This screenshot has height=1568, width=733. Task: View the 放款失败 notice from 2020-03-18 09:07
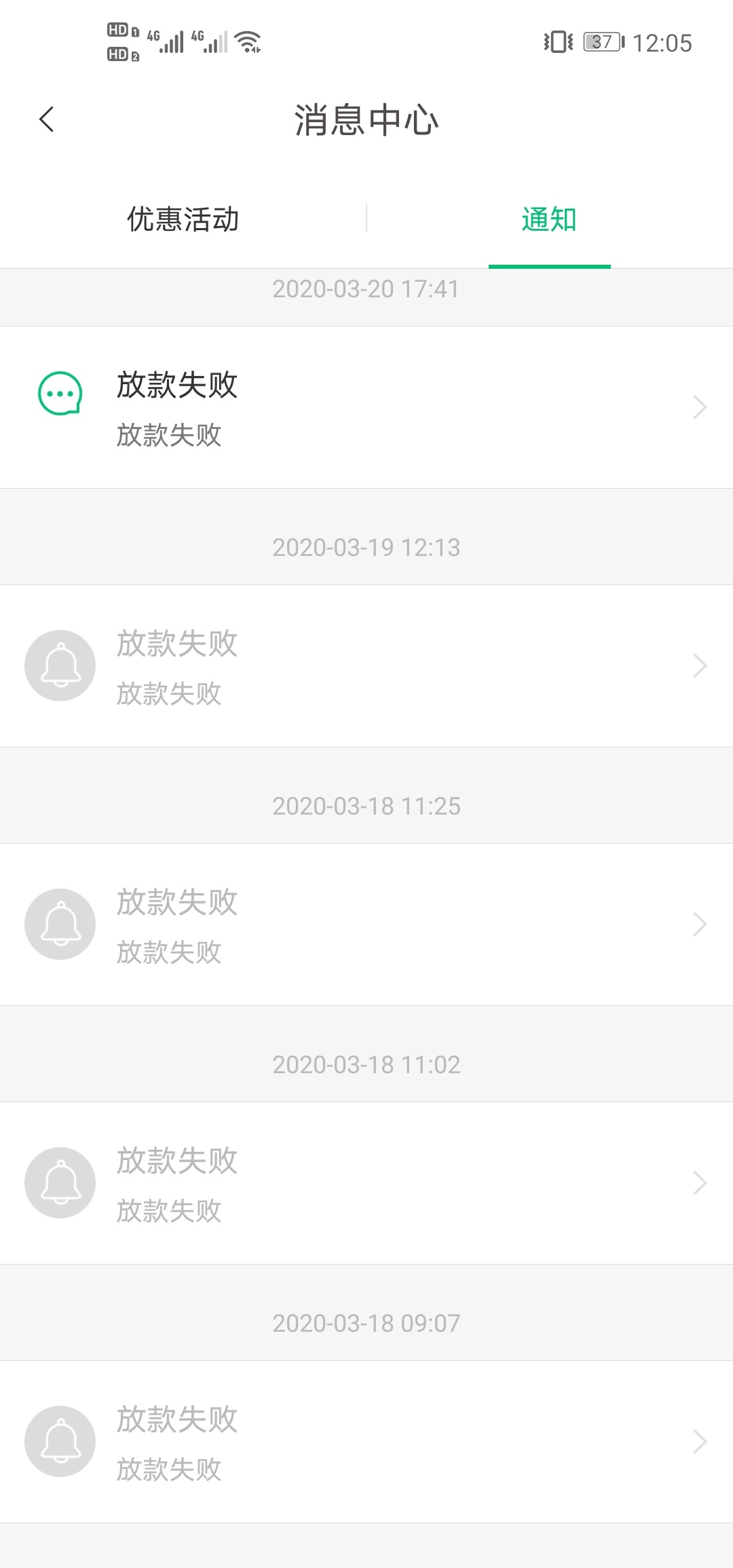[x=366, y=1442]
